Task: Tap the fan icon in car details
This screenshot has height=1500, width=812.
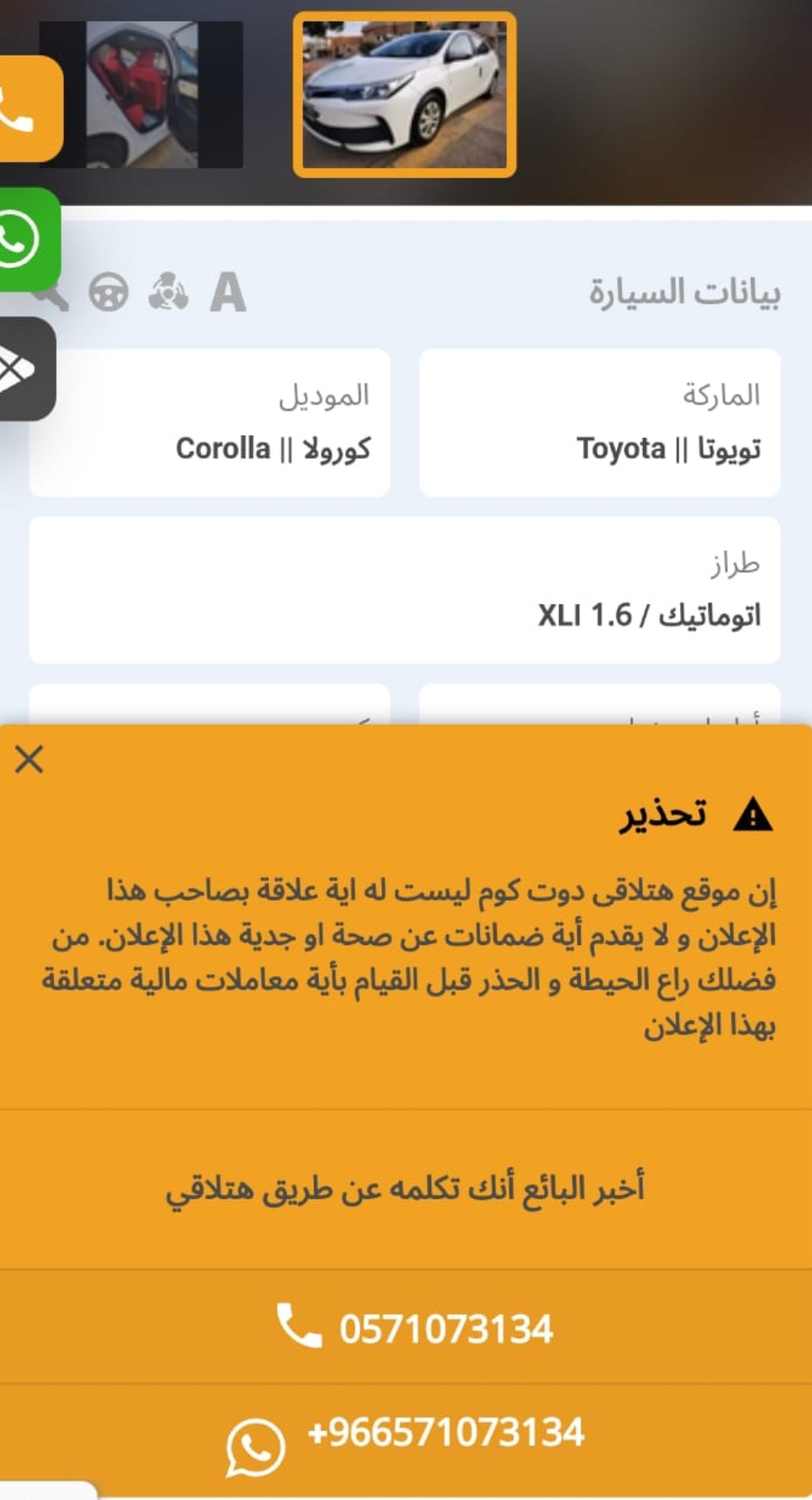Action: tap(168, 292)
